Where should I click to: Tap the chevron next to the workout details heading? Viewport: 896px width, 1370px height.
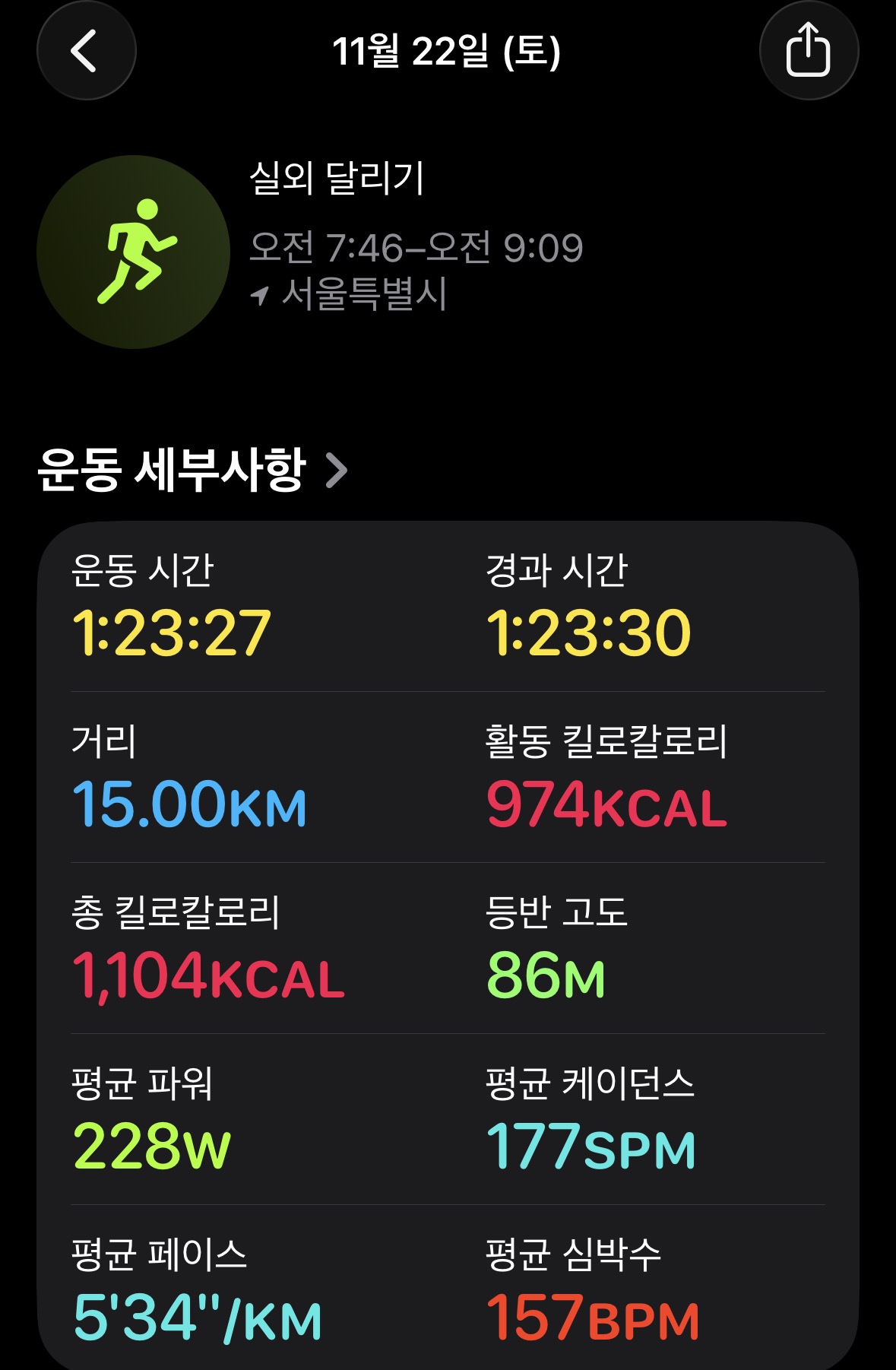tap(337, 471)
